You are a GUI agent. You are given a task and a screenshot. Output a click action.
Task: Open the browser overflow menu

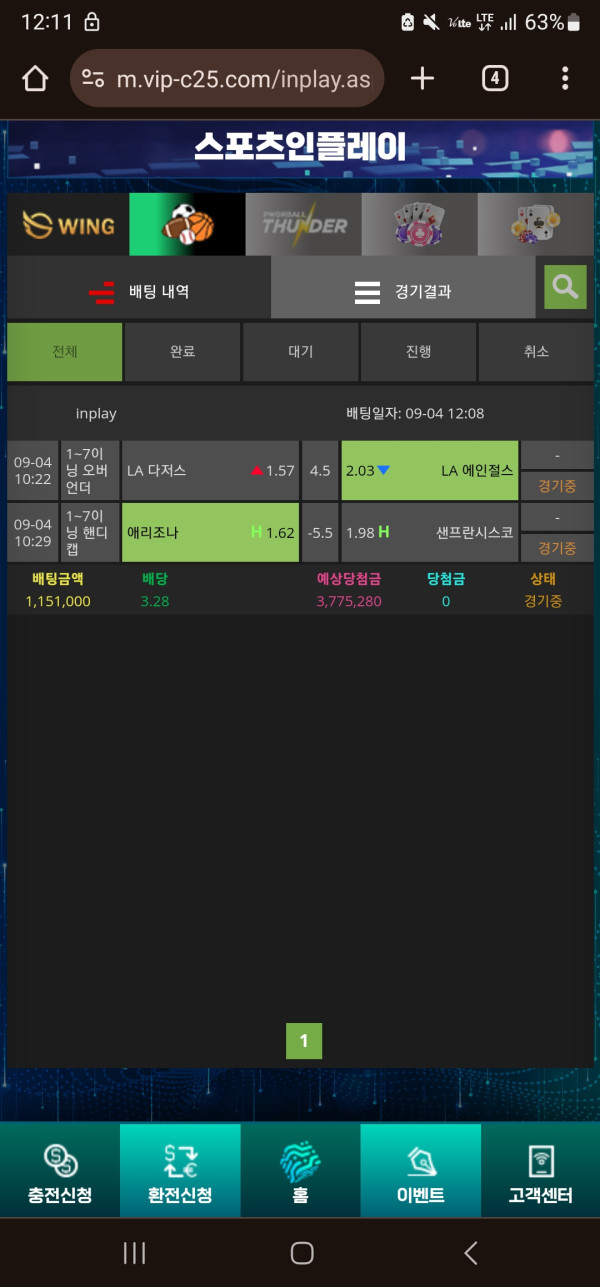pos(565,79)
